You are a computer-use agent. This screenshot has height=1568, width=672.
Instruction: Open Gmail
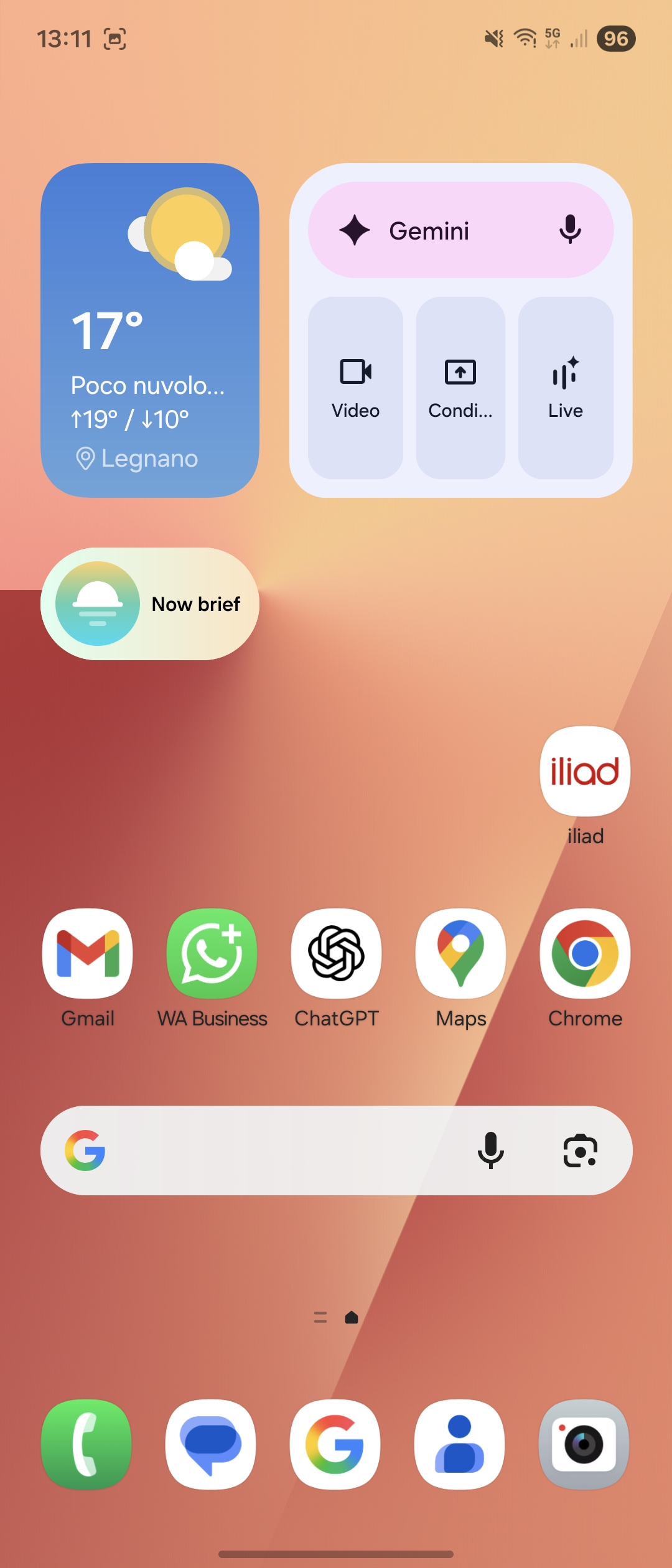pos(88,954)
